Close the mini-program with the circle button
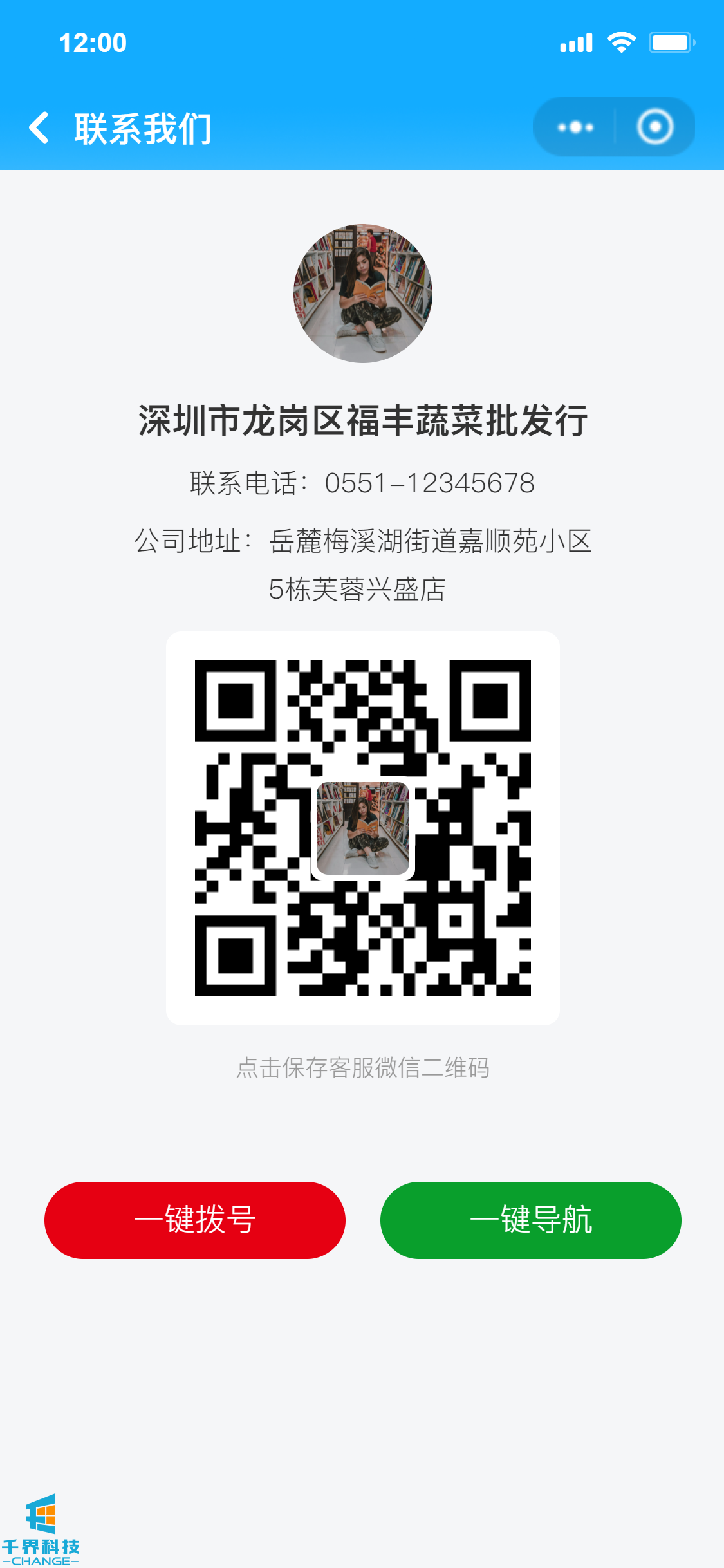The width and height of the screenshot is (724, 1568). point(654,127)
